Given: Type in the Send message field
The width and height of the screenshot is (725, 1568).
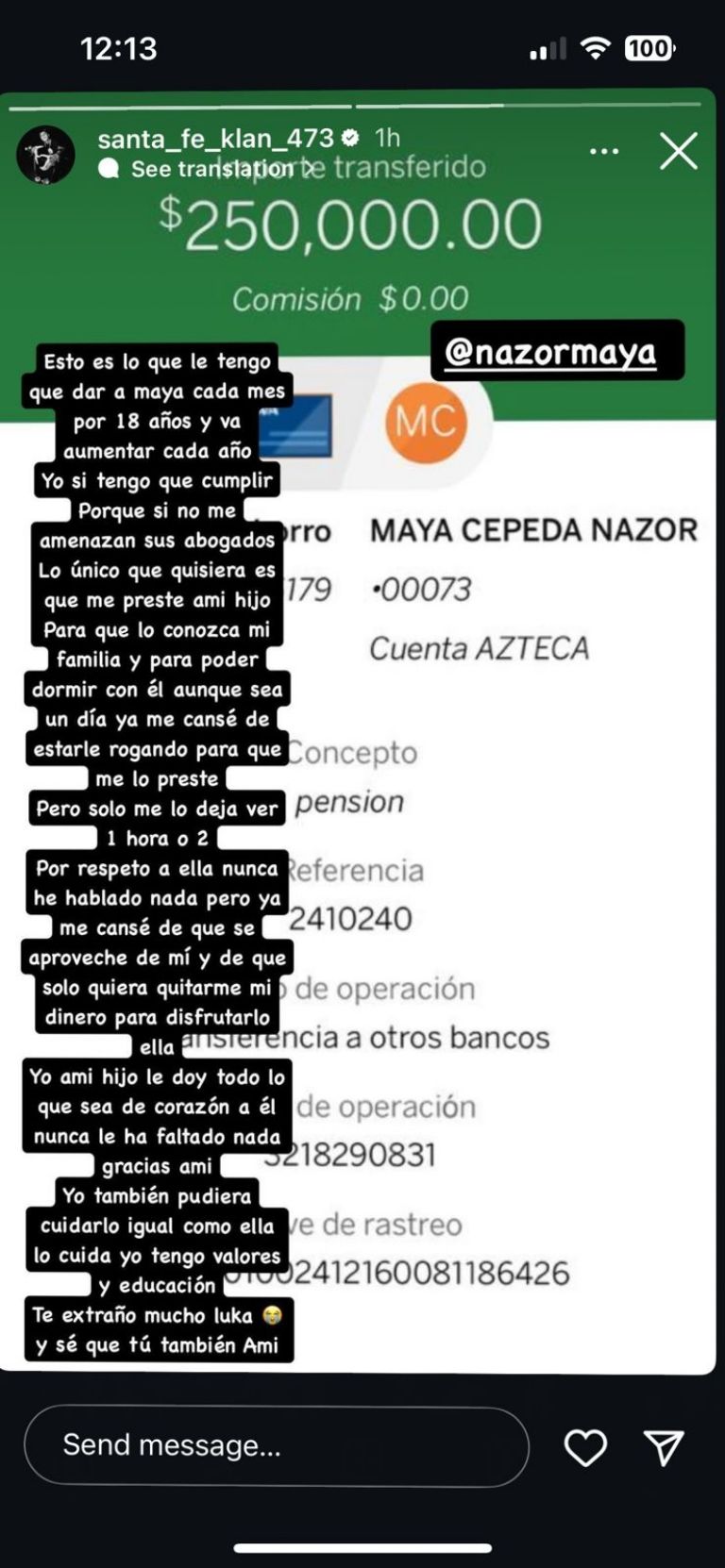Looking at the screenshot, I should click(276, 1445).
